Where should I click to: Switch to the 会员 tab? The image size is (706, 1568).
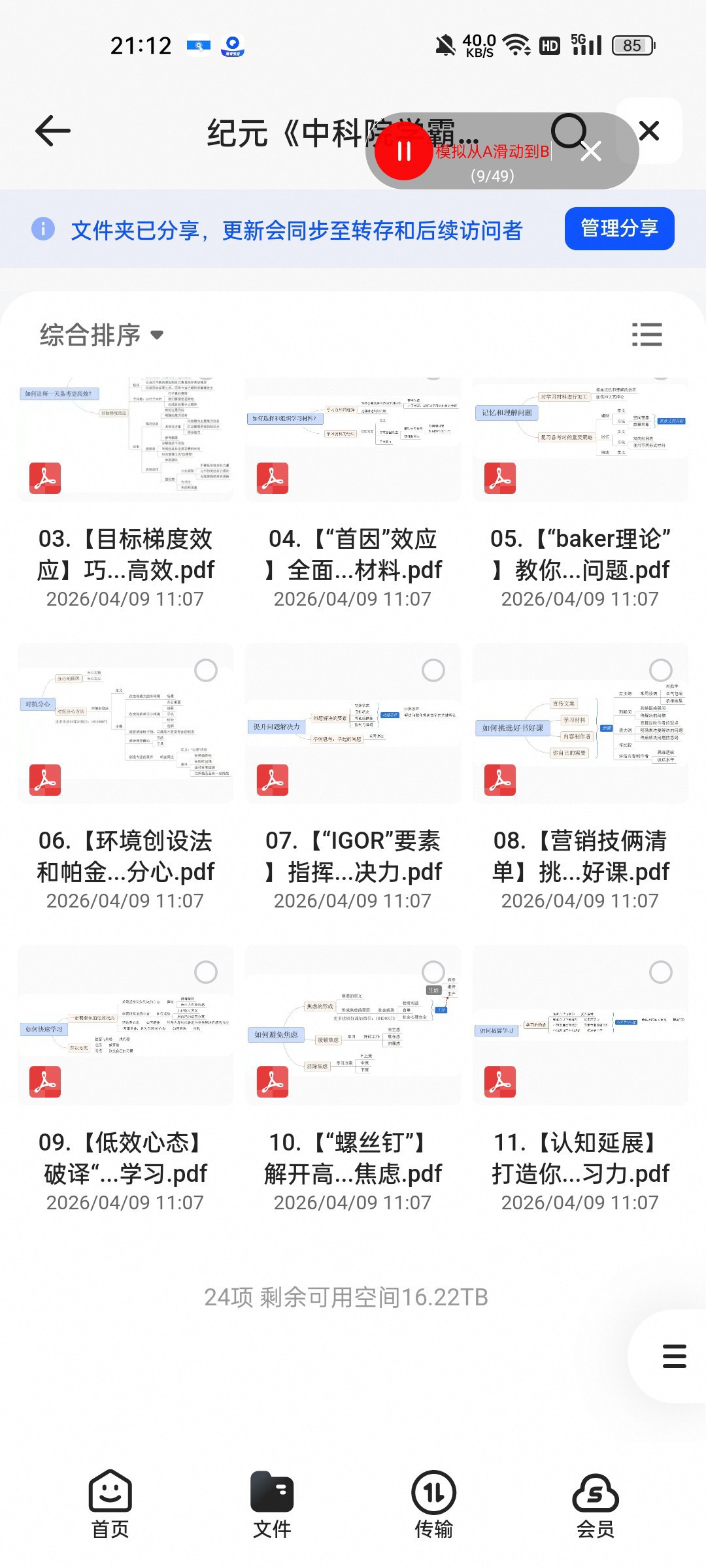pos(596,1504)
